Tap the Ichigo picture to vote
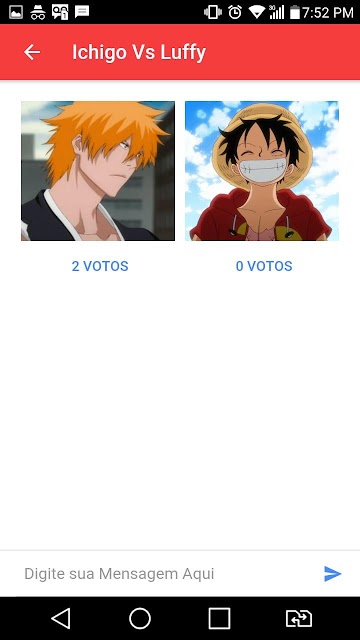The width and height of the screenshot is (360, 640). 98,171
